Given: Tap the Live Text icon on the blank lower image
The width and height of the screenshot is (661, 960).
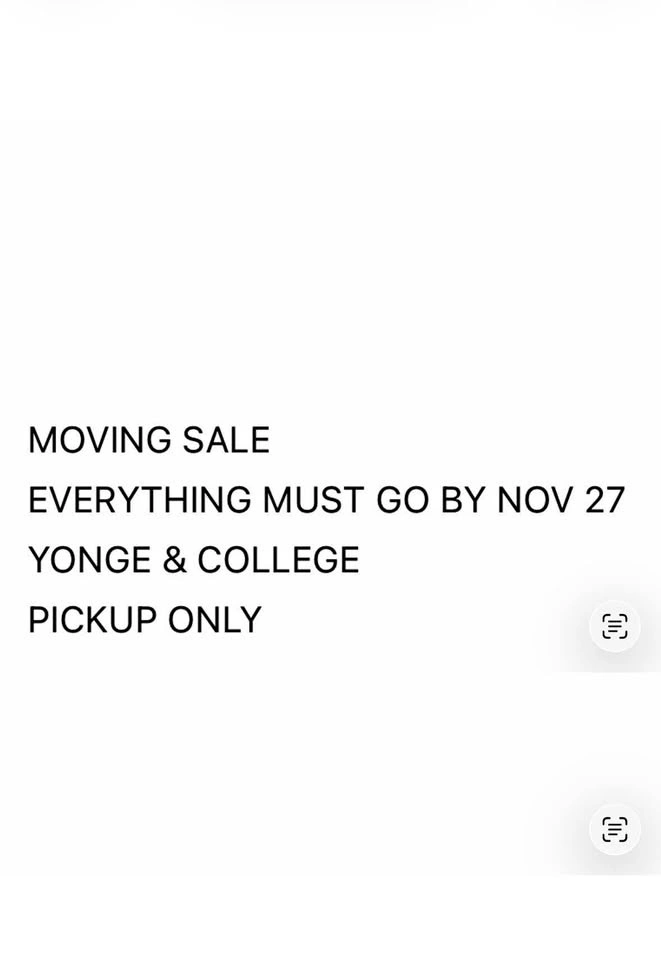Looking at the screenshot, I should pyautogui.click(x=615, y=830).
